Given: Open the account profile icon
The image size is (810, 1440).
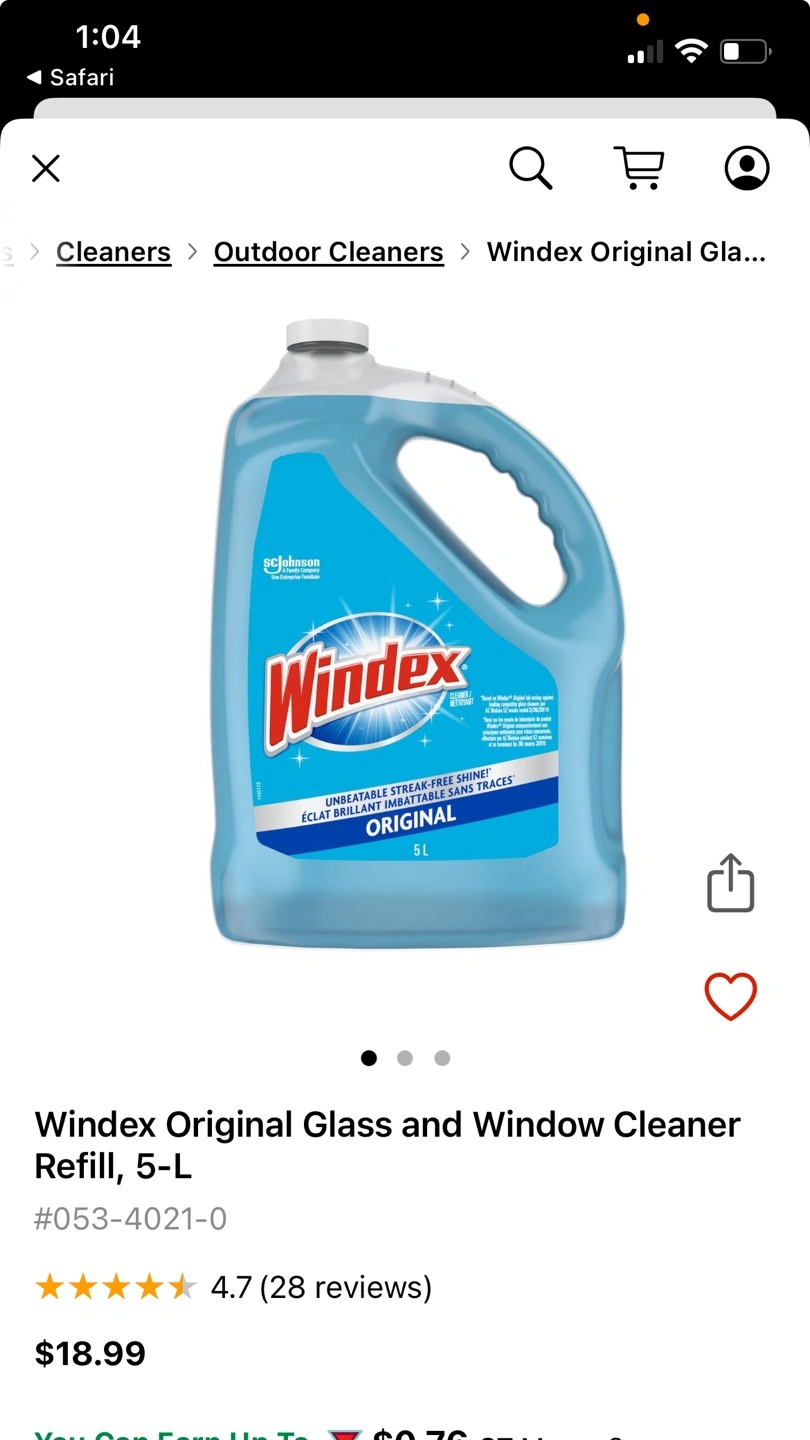Looking at the screenshot, I should [747, 168].
